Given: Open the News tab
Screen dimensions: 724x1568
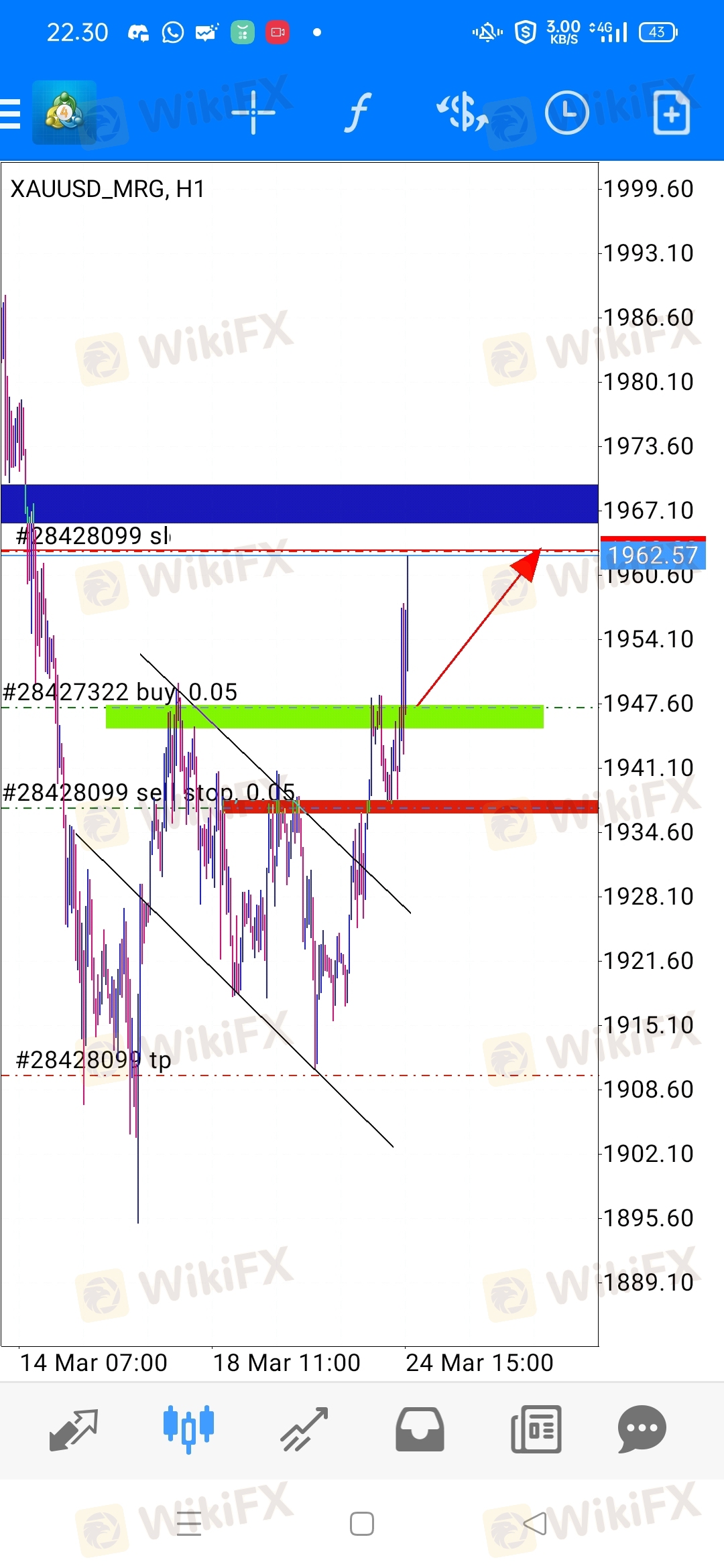Looking at the screenshot, I should pos(536,1429).
